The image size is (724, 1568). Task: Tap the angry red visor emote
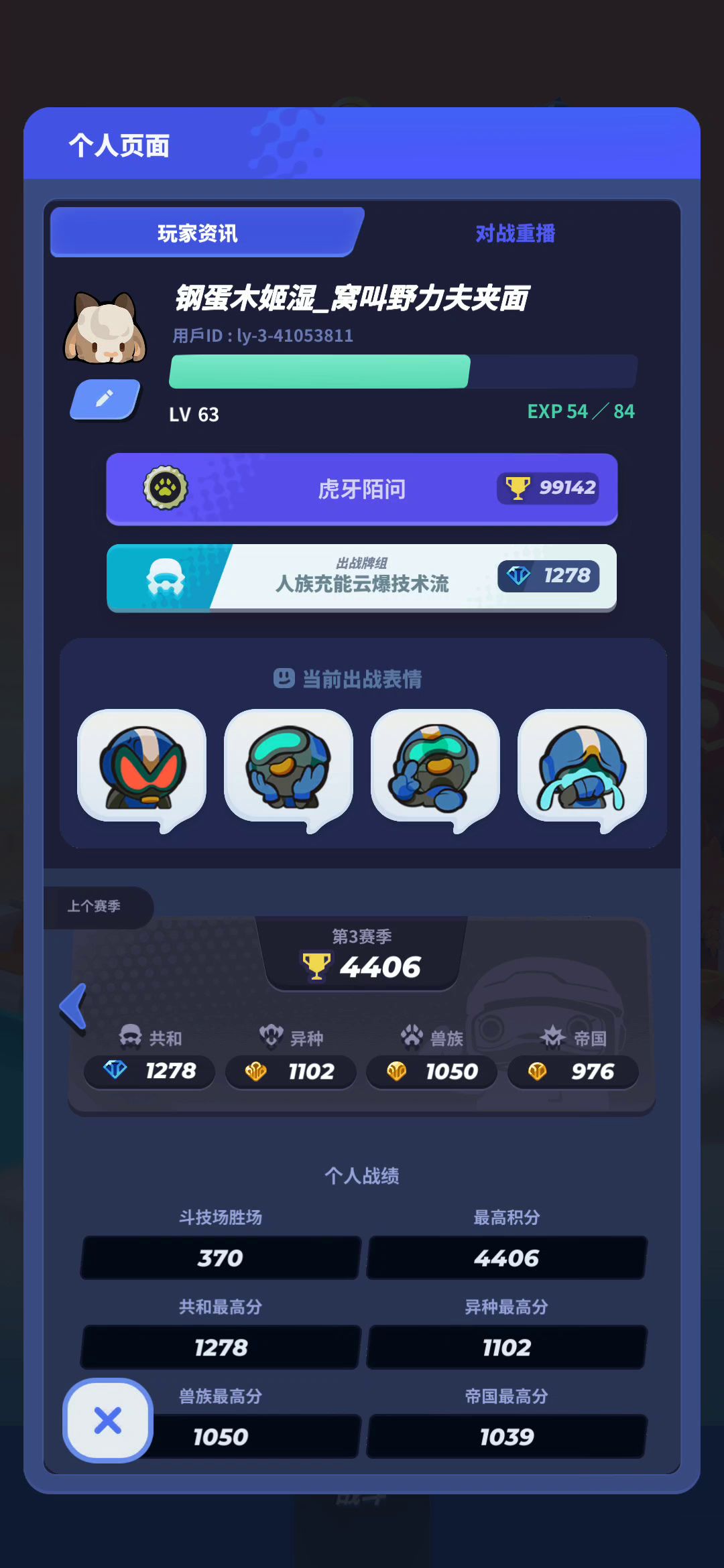[142, 767]
